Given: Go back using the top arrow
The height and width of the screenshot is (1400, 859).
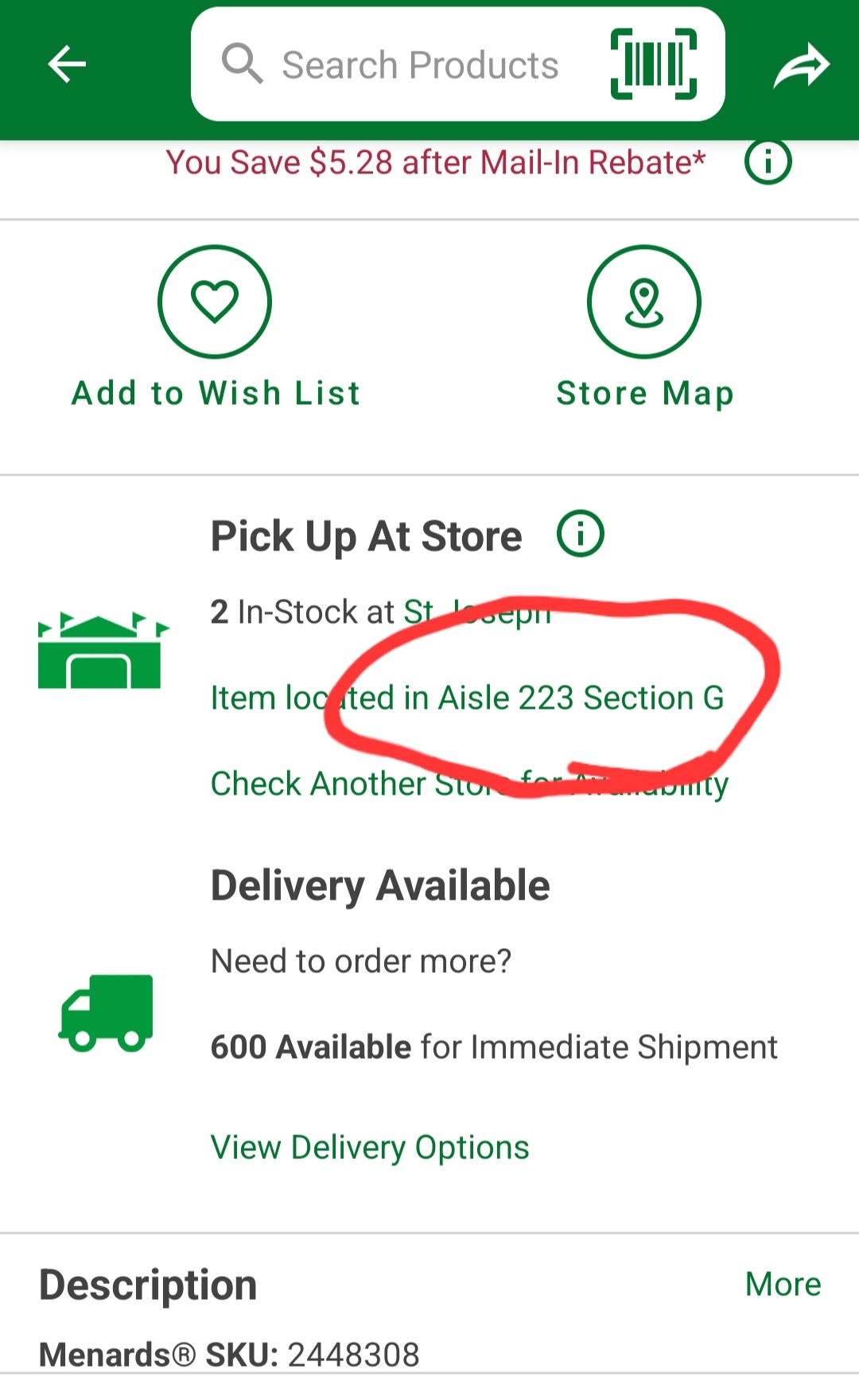Looking at the screenshot, I should click(x=67, y=64).
